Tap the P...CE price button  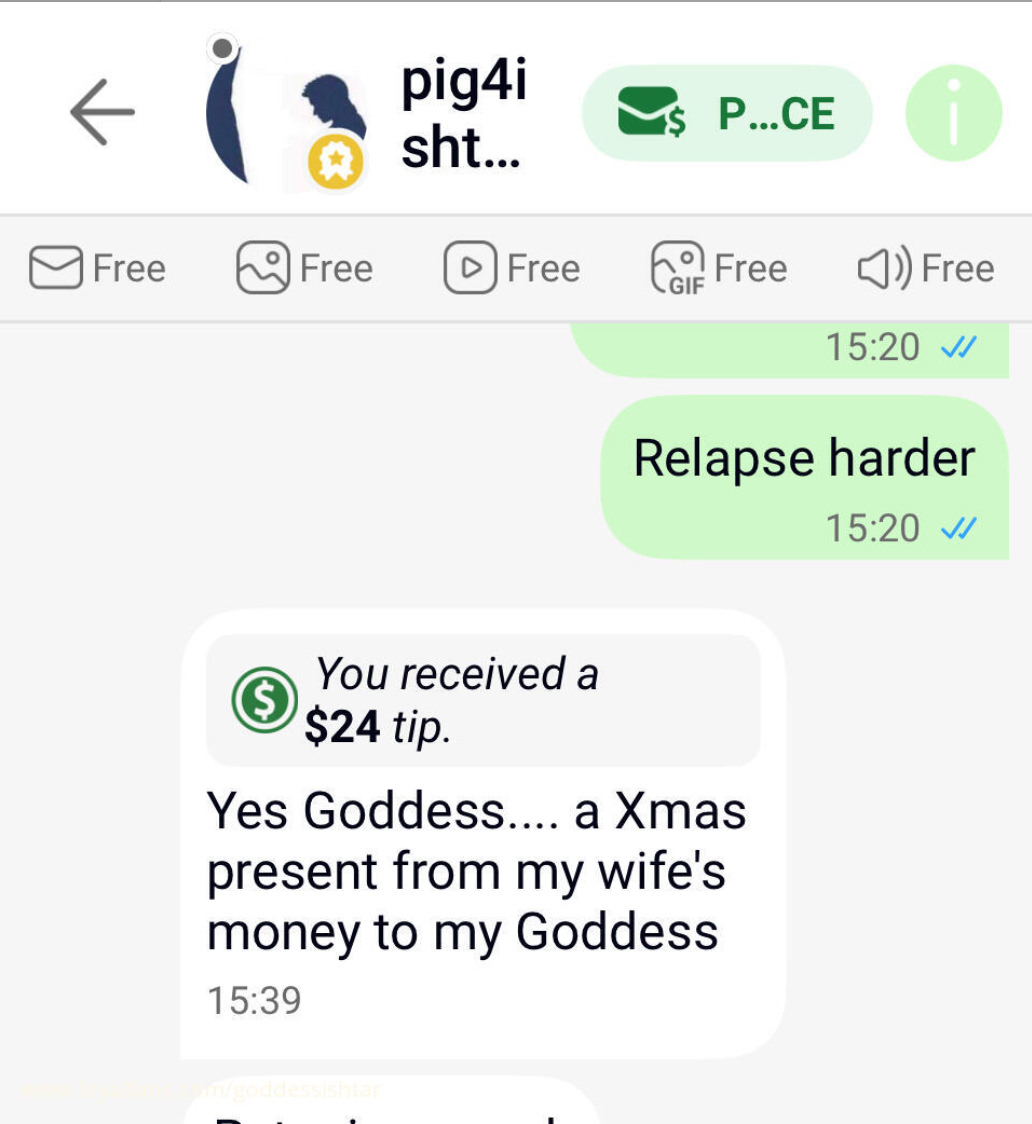727,113
